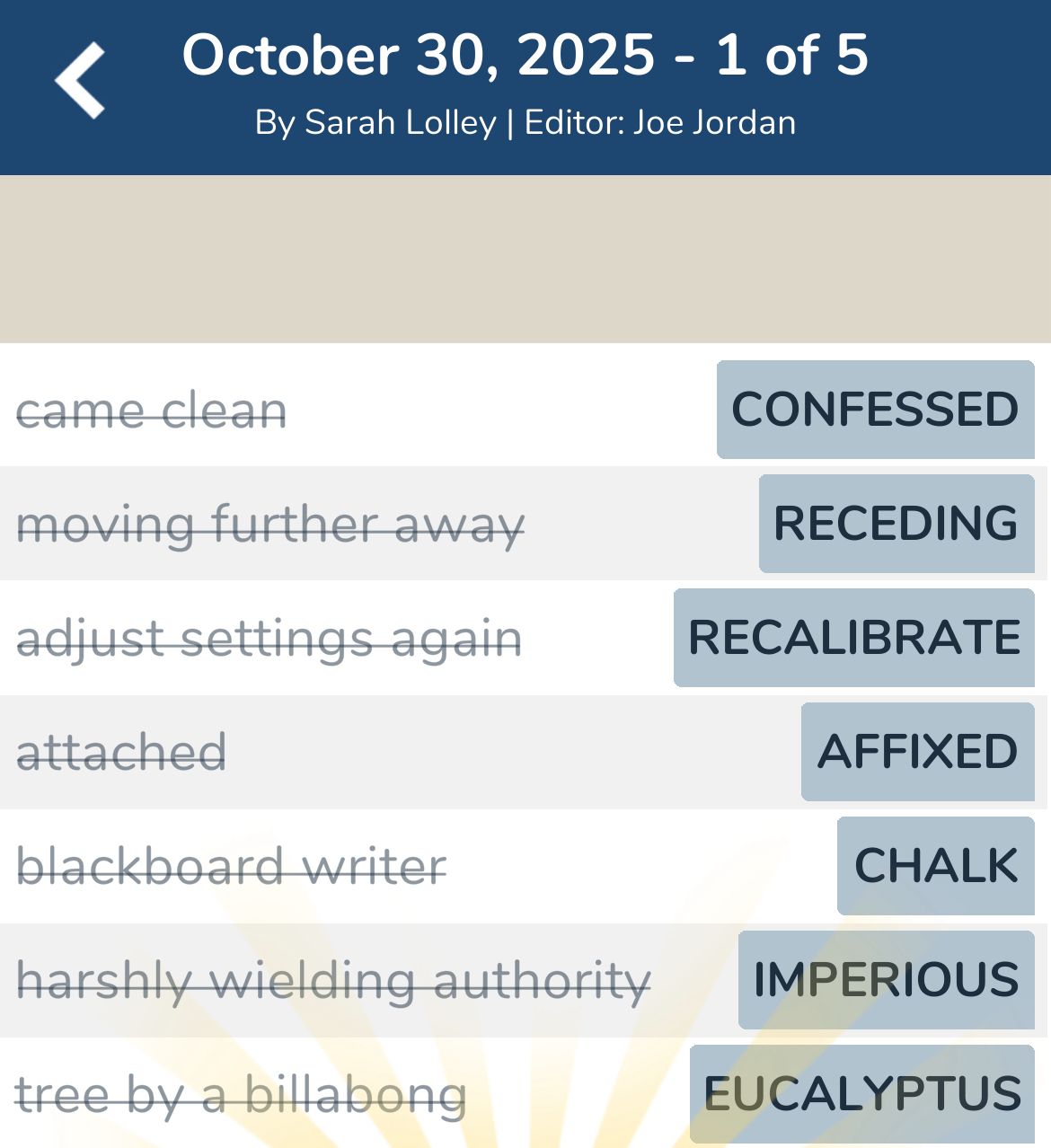Screen dimensions: 1051x1148
Task: Click the blank banner area above clues
Action: click(x=525, y=258)
